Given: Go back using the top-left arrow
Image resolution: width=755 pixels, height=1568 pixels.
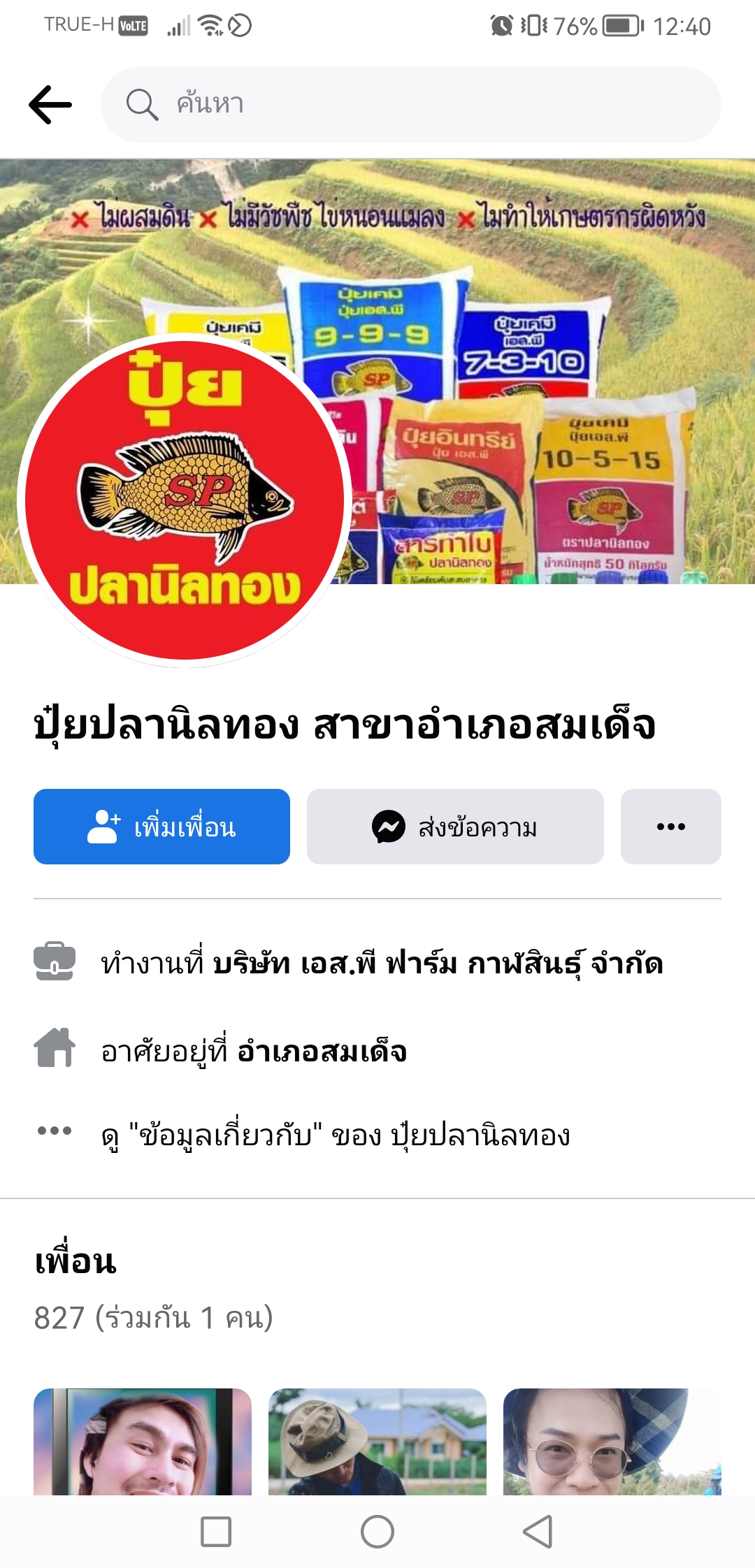Looking at the screenshot, I should (50, 105).
